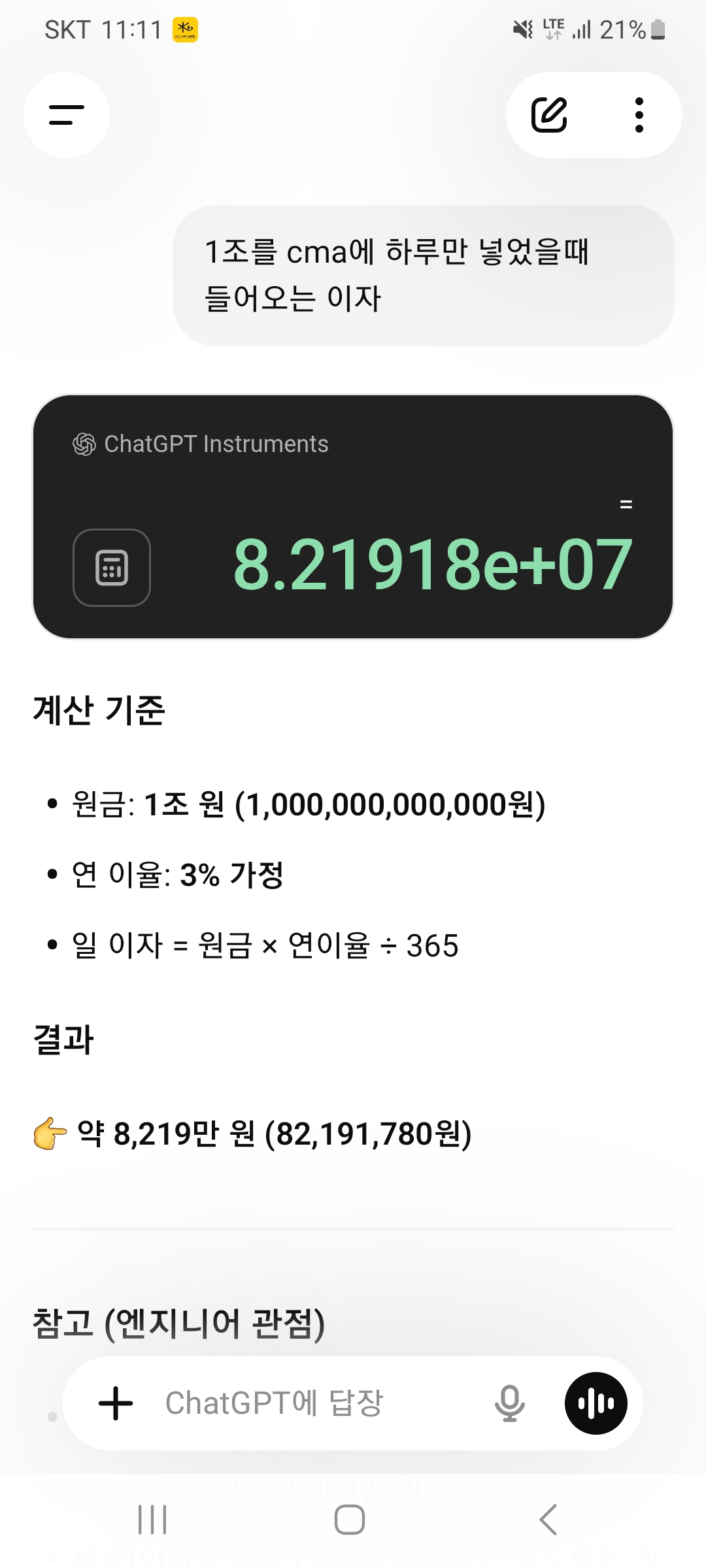The image size is (706, 1568).
Task: Open the three-dot overflow menu
Action: [639, 115]
